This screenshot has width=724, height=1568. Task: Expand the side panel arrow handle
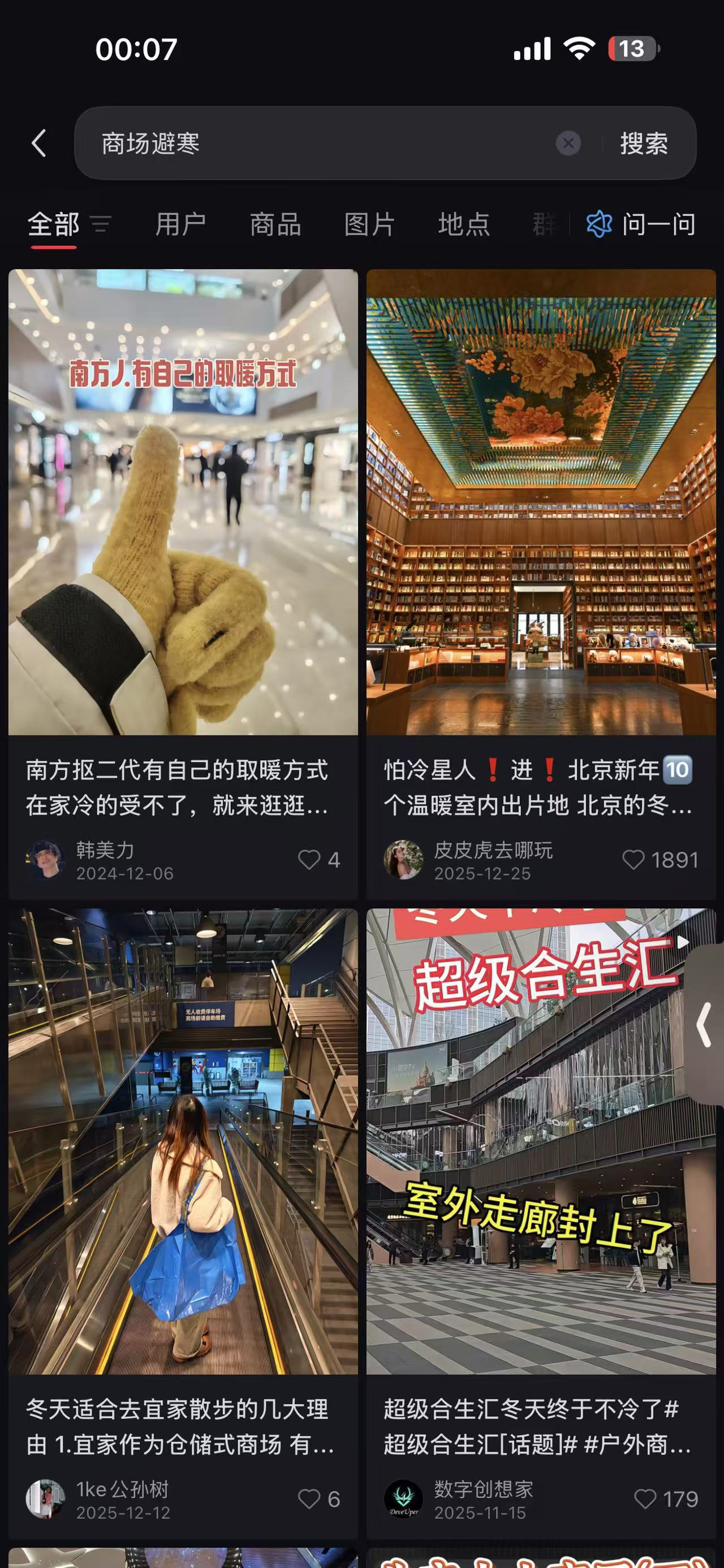point(705,1024)
